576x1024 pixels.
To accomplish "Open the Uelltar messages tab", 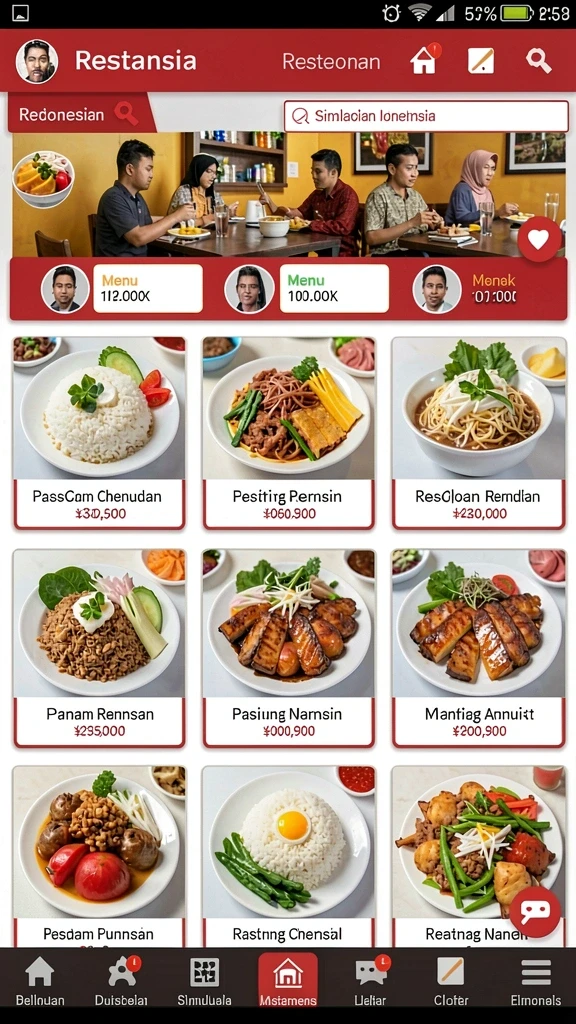I will click(x=370, y=982).
